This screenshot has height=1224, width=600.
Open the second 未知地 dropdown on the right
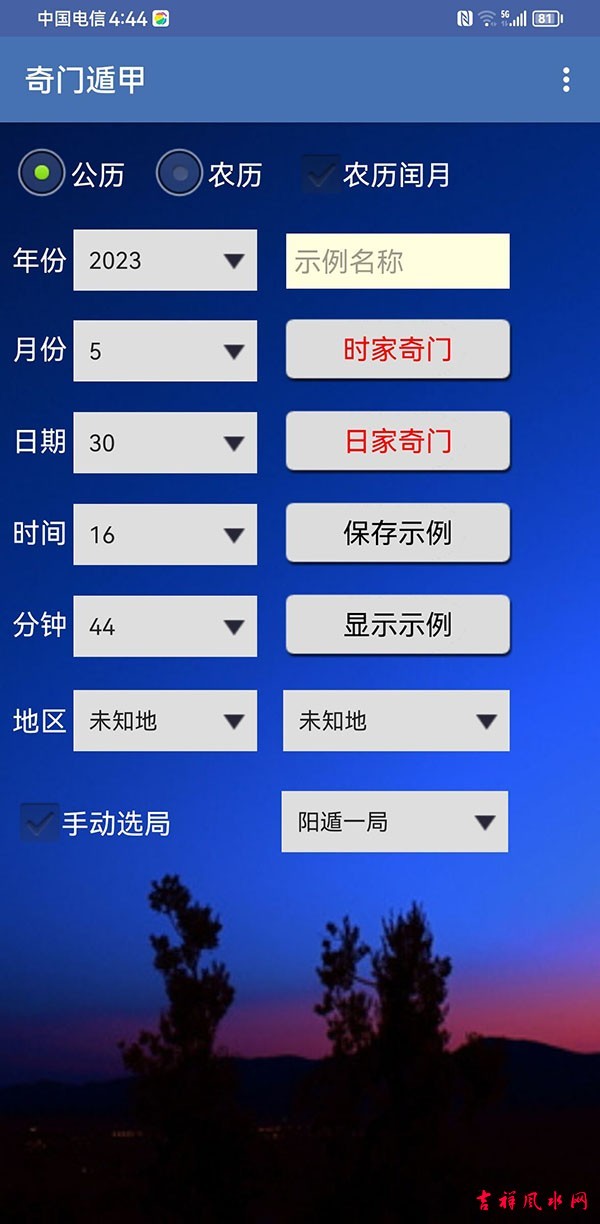tap(396, 721)
